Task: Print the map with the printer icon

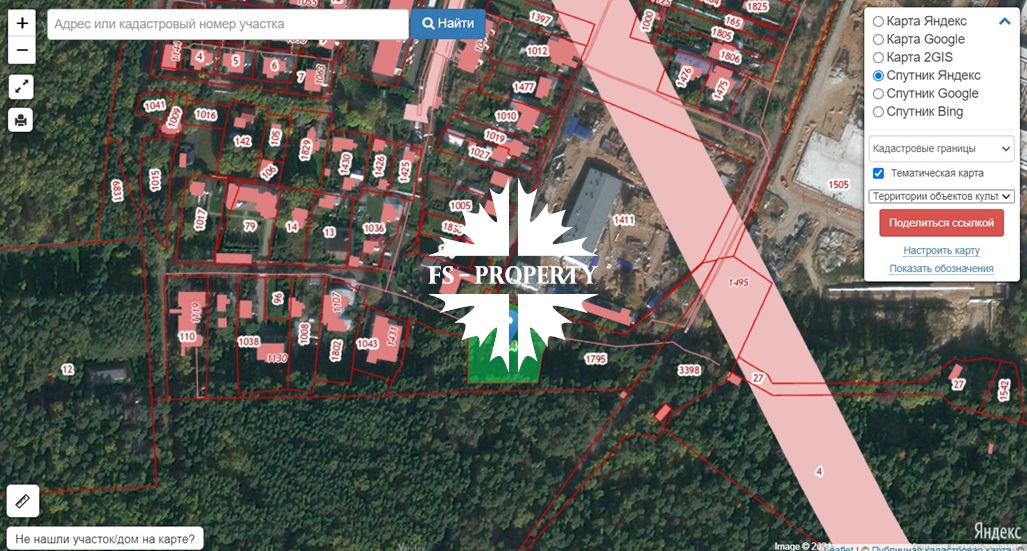Action: point(22,121)
